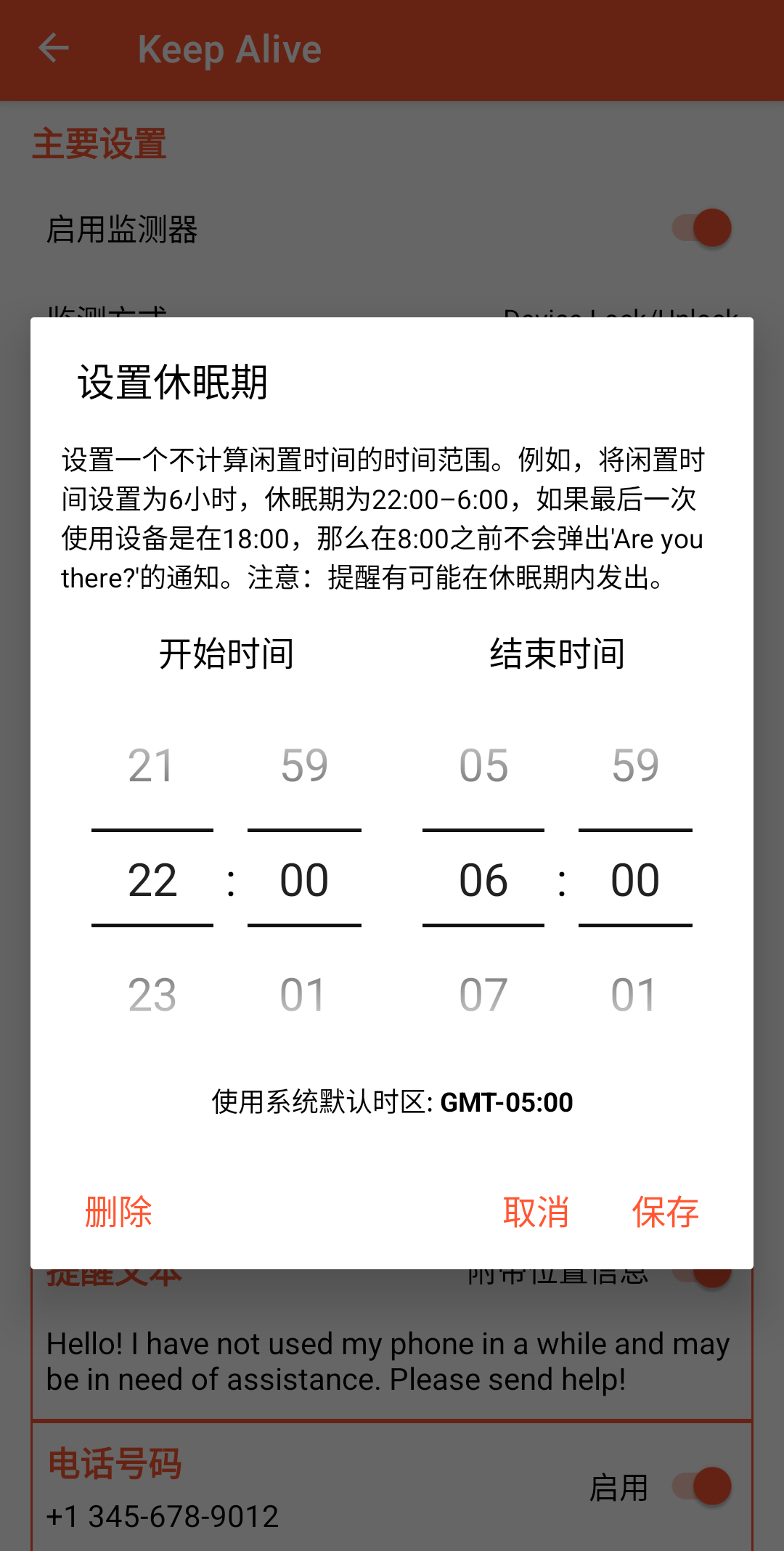Tap 保存 to save the sleep period
This screenshot has height=1551, width=784.
[x=665, y=1212]
